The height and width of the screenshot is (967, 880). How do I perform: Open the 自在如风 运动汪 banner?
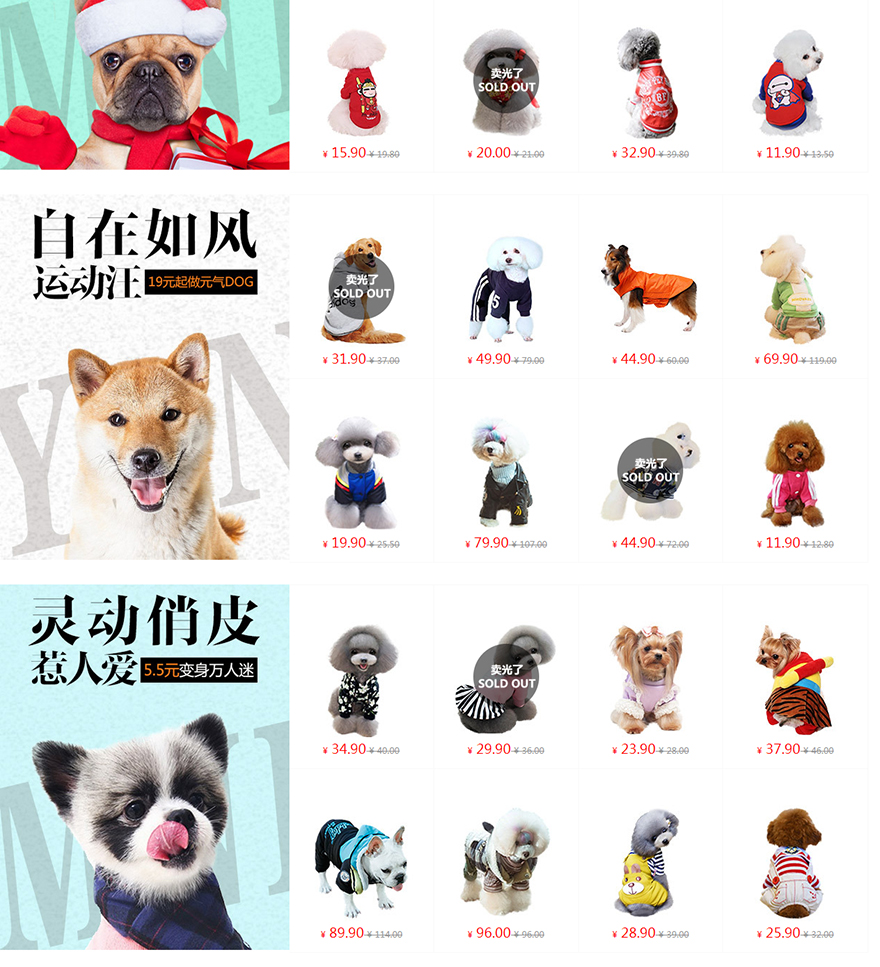[x=145, y=380]
